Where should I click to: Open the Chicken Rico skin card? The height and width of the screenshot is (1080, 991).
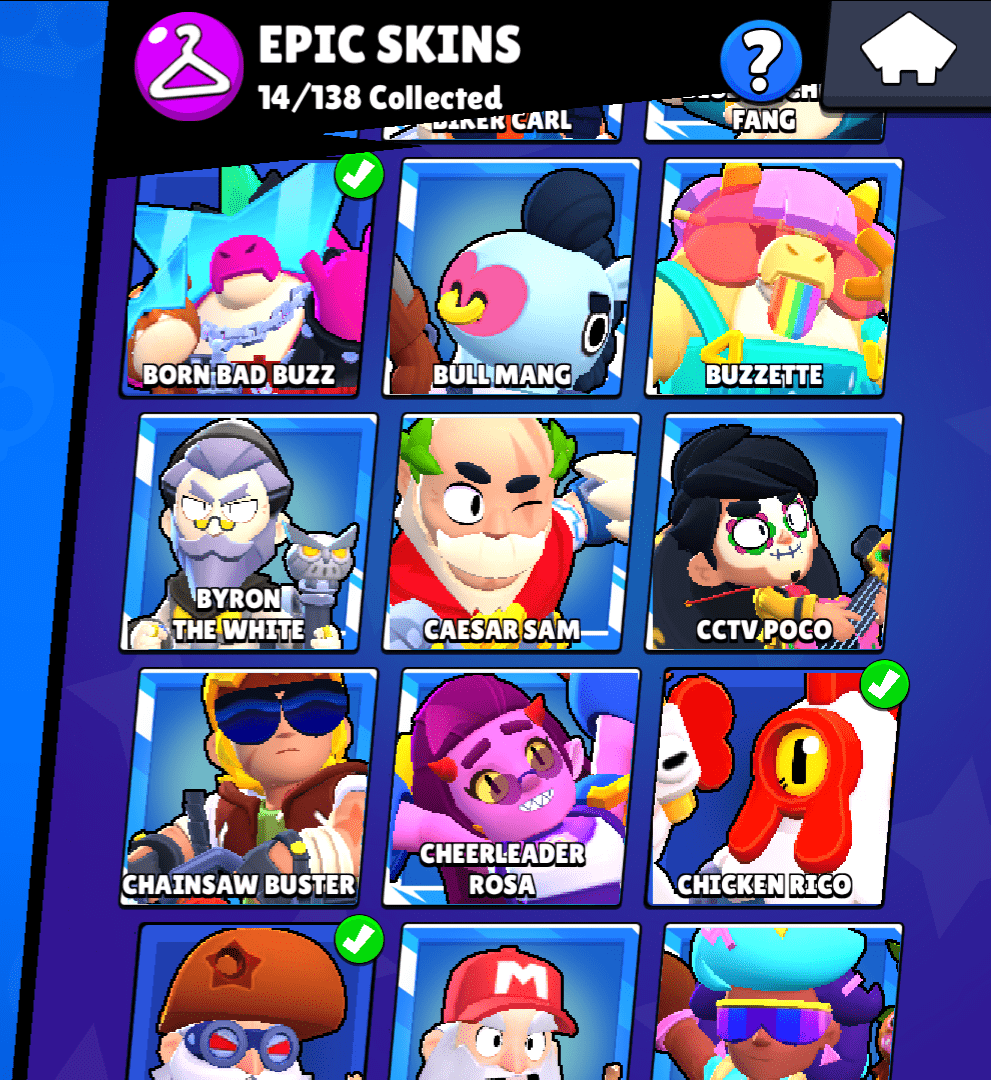point(775,788)
